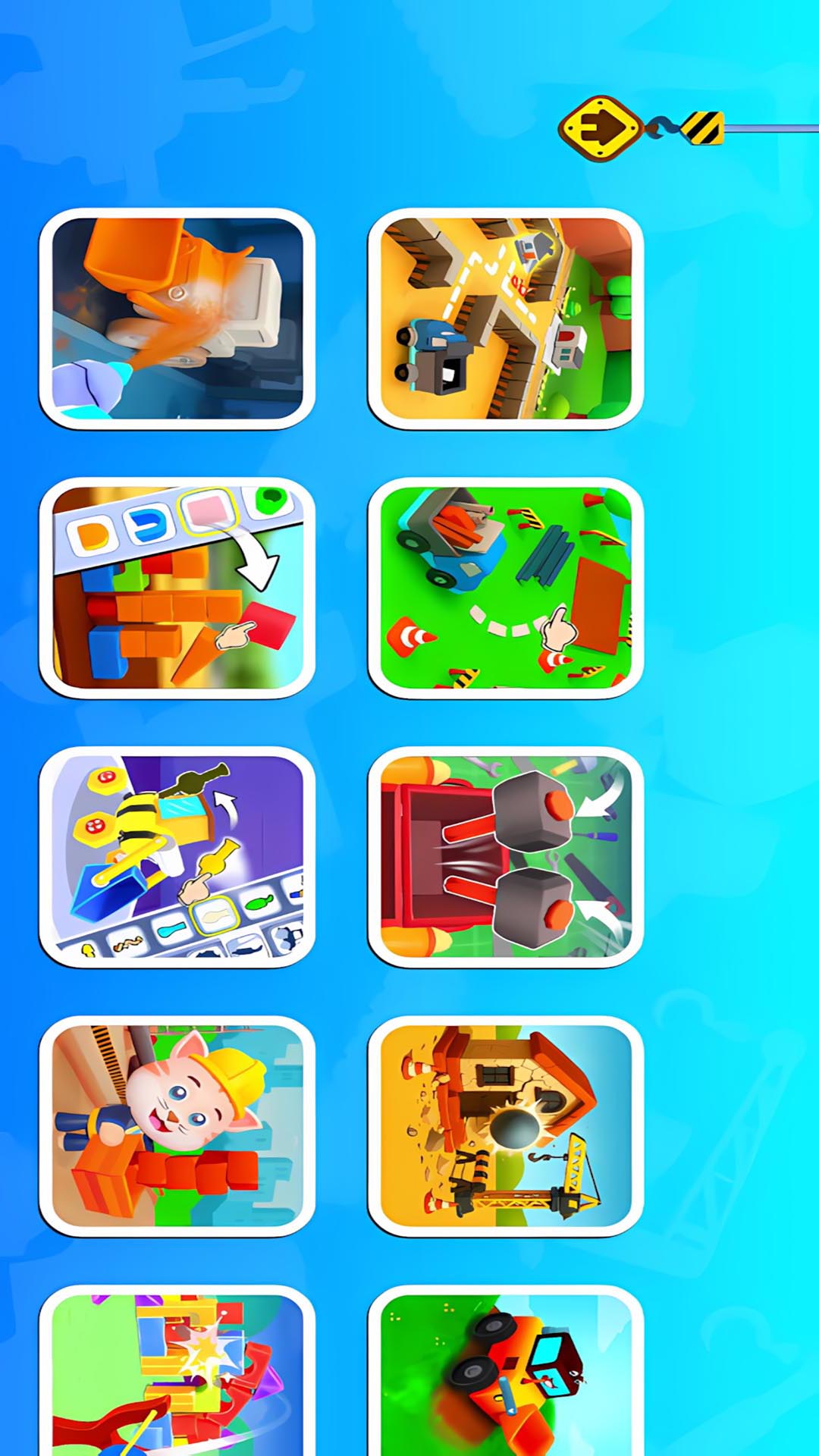Open the colorful block tower smashing game
Screen dimensions: 819x1456
pos(177,1373)
